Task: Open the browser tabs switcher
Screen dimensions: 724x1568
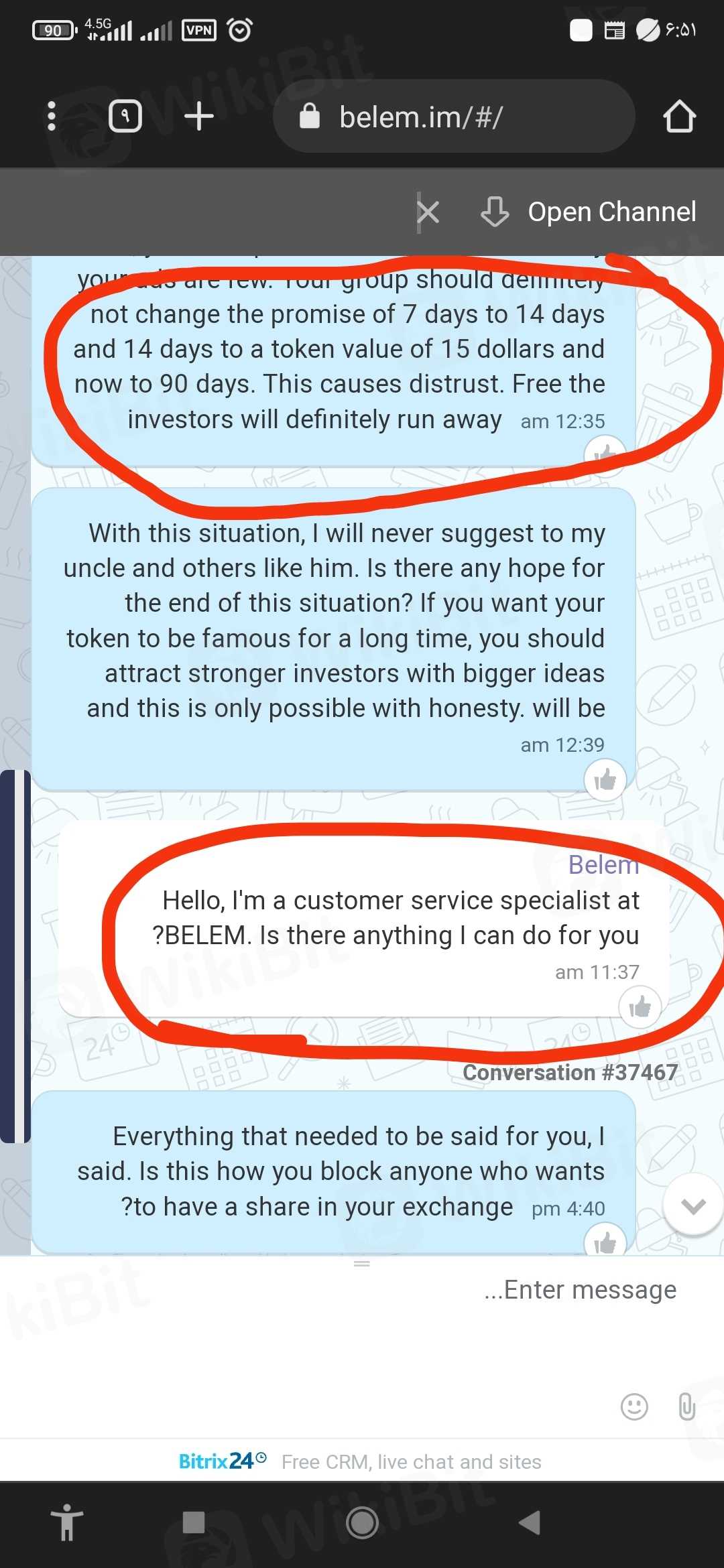Action: 125,117
